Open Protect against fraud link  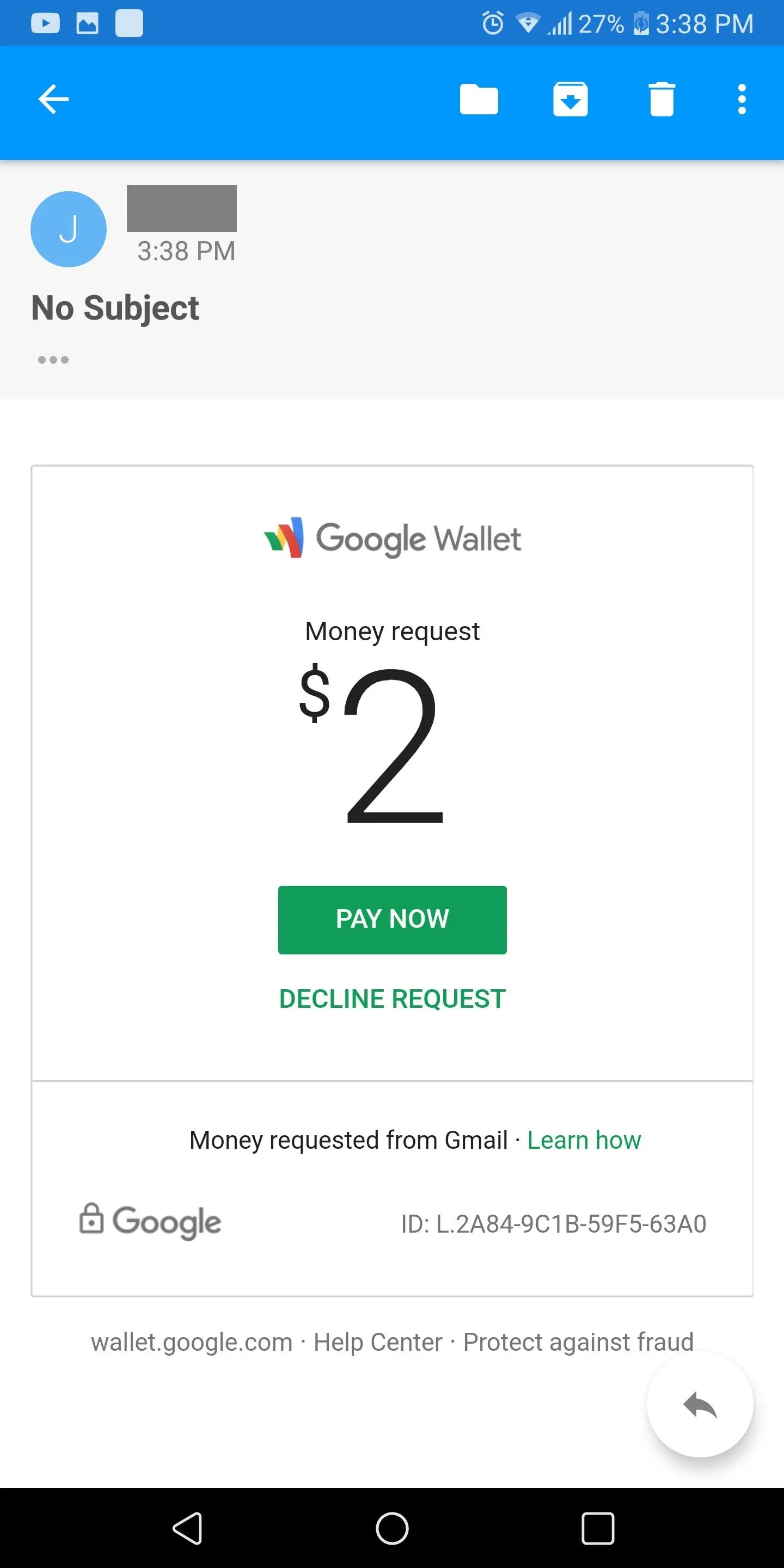click(578, 1342)
